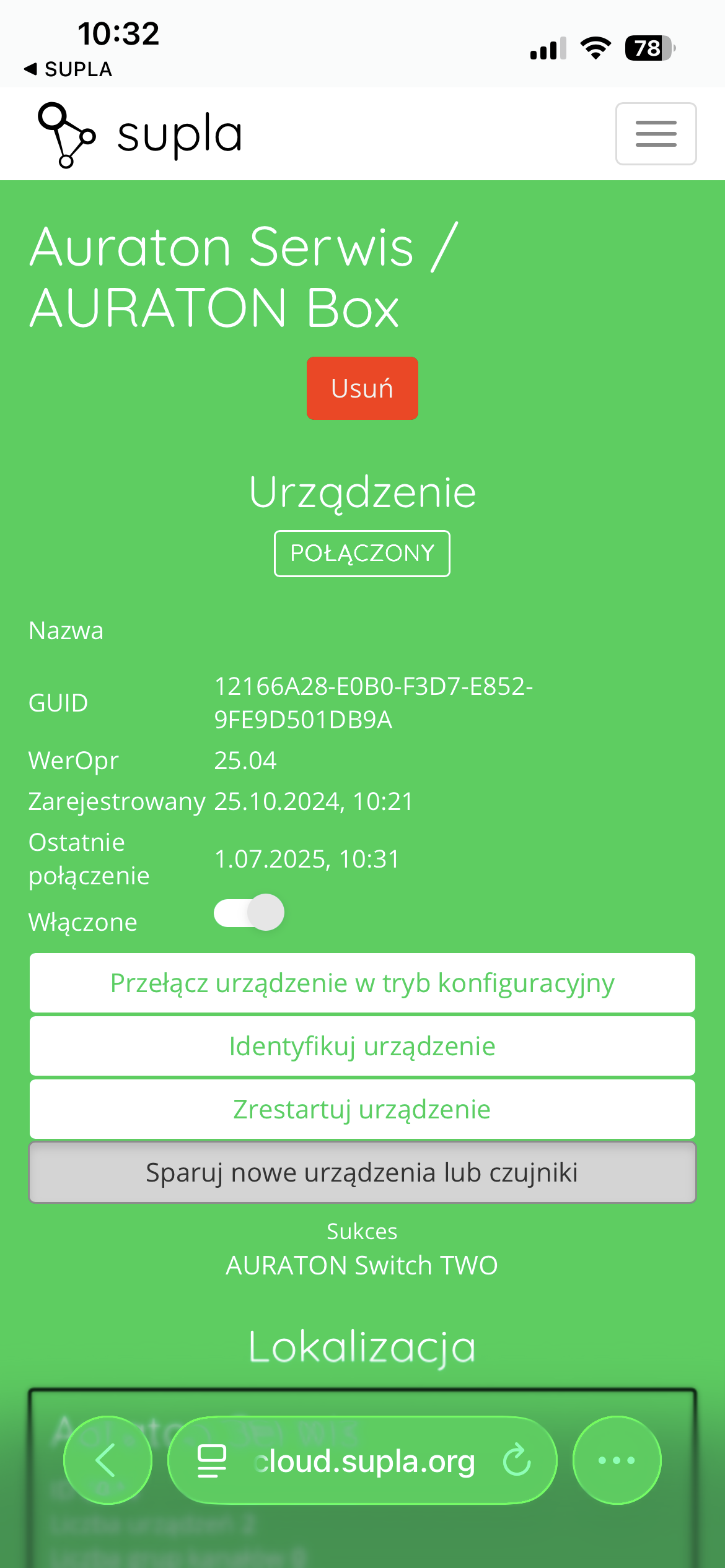Tap Sparuj nowe urządzenia lub czujniki
Image resolution: width=725 pixels, height=1568 pixels.
pos(362,1172)
